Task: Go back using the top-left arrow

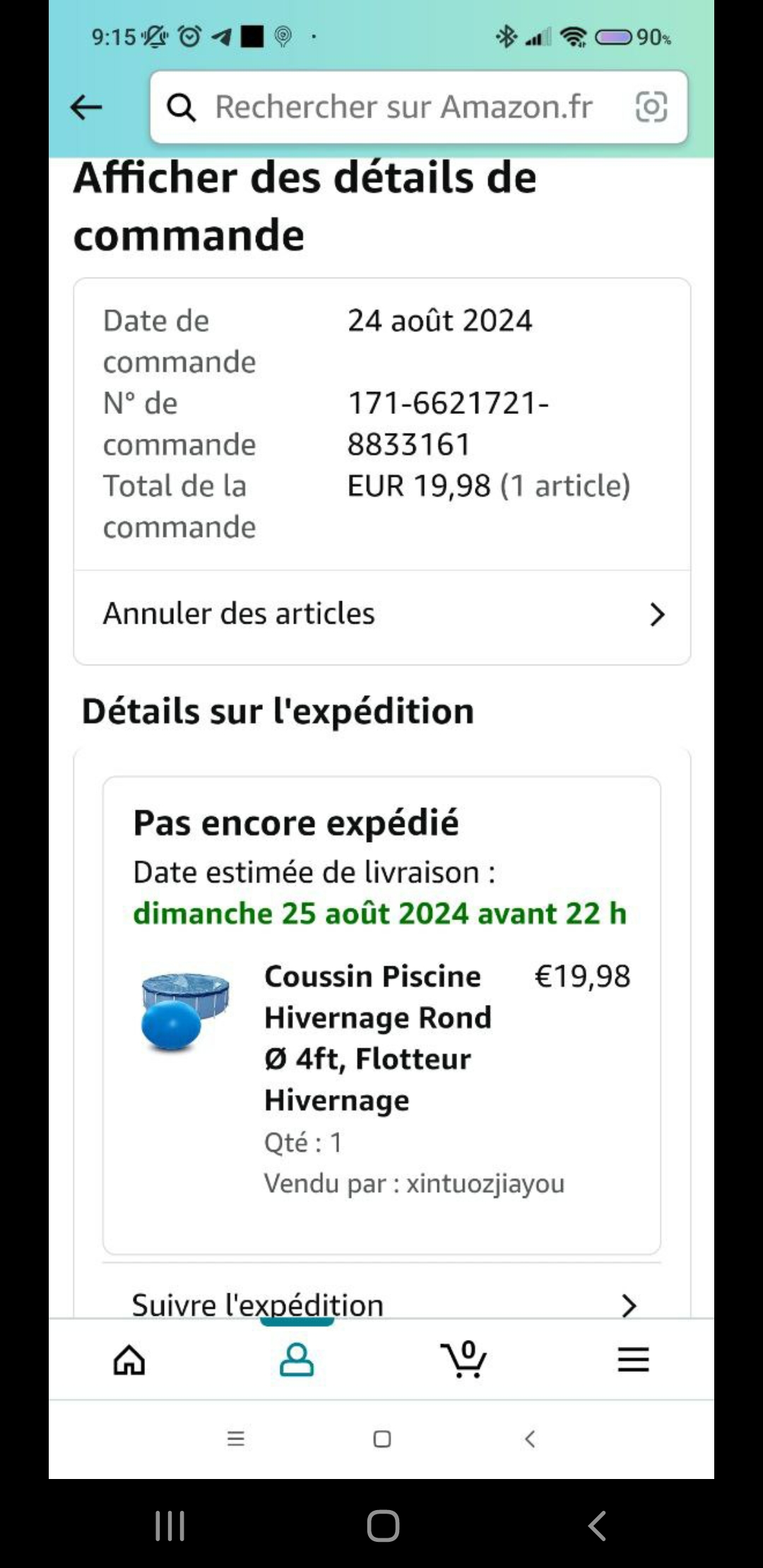Action: pyautogui.click(x=86, y=107)
